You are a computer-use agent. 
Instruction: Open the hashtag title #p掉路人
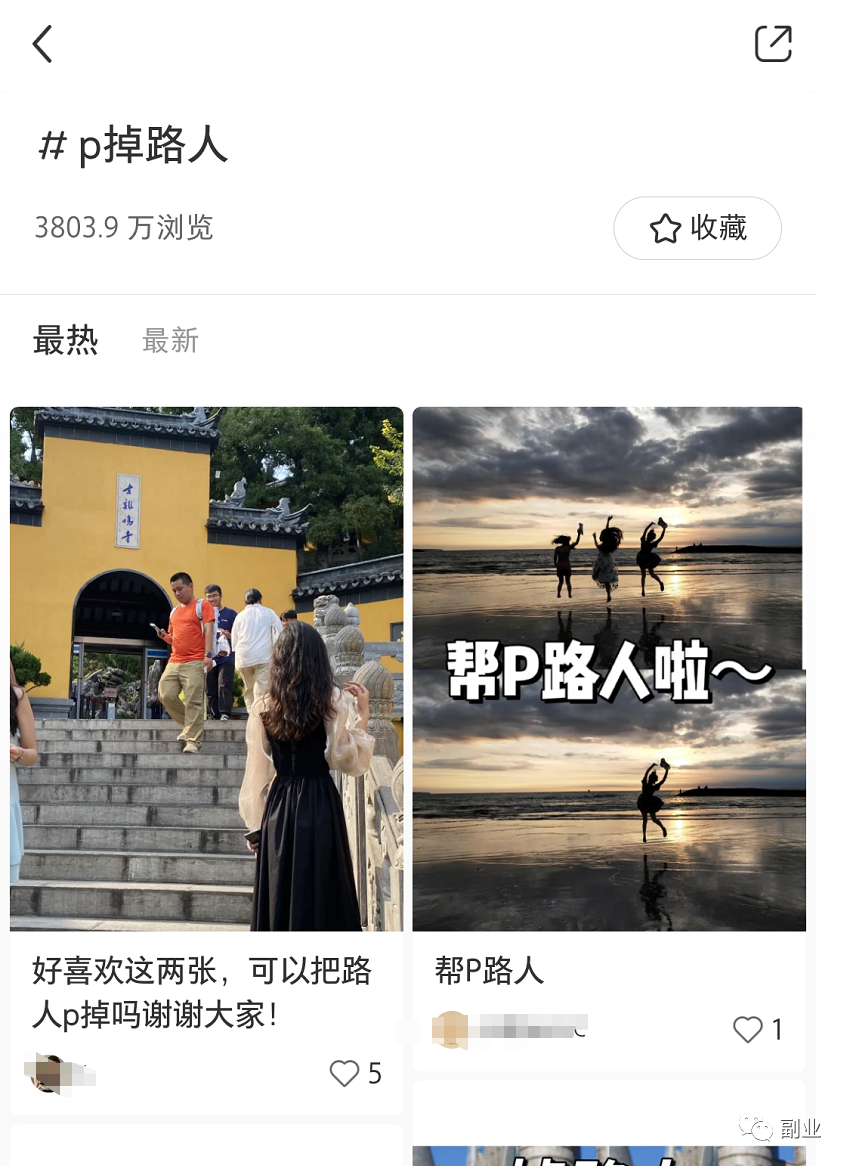(x=131, y=146)
